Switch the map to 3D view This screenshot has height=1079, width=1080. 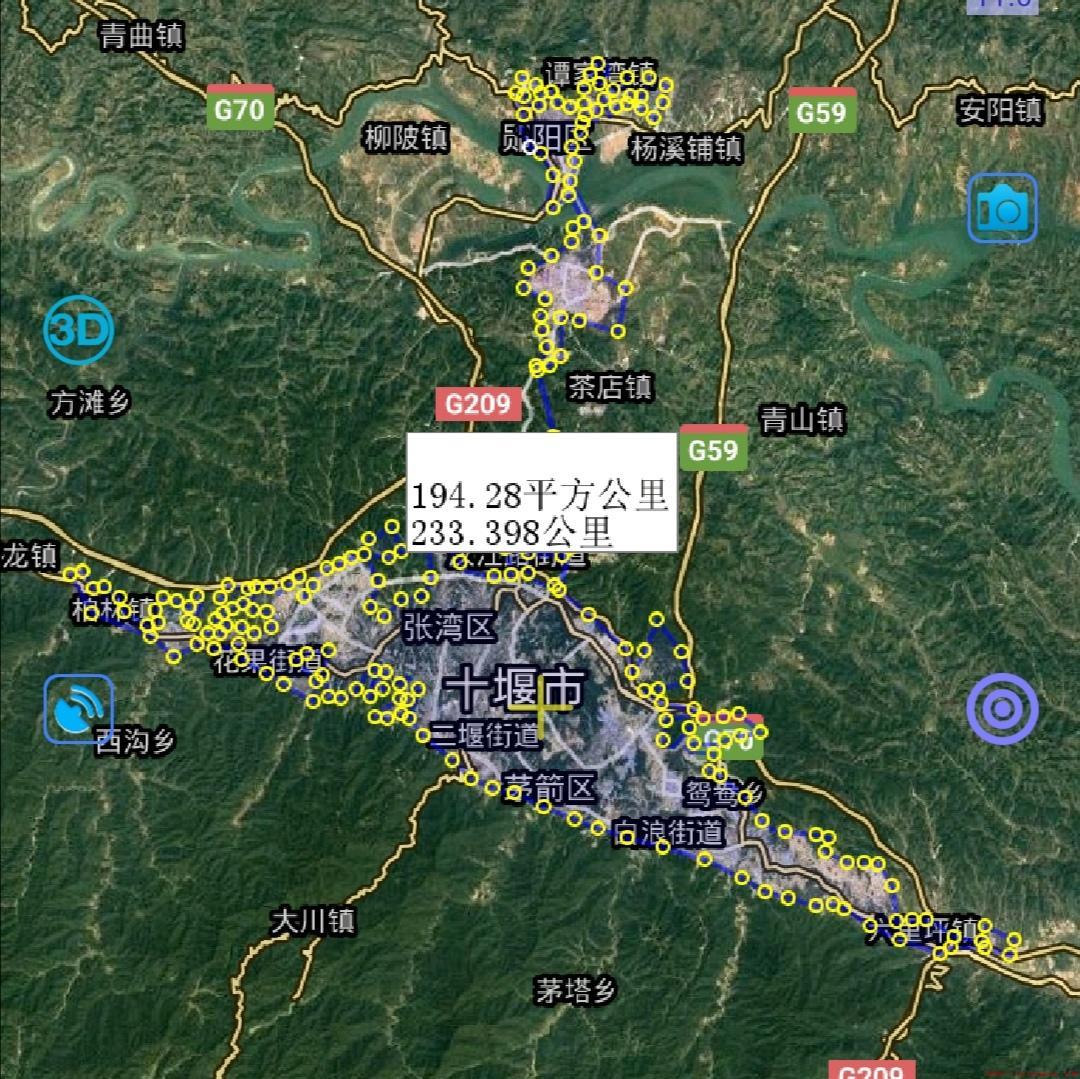coord(79,330)
